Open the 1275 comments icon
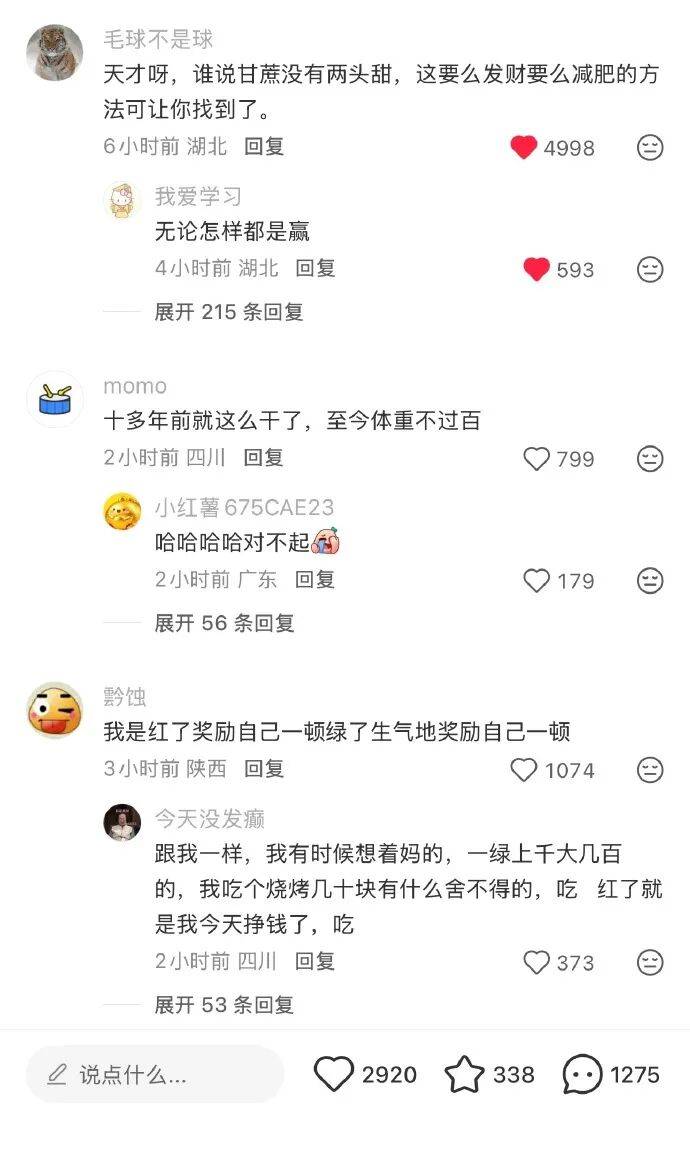690x1170 pixels. (582, 1075)
